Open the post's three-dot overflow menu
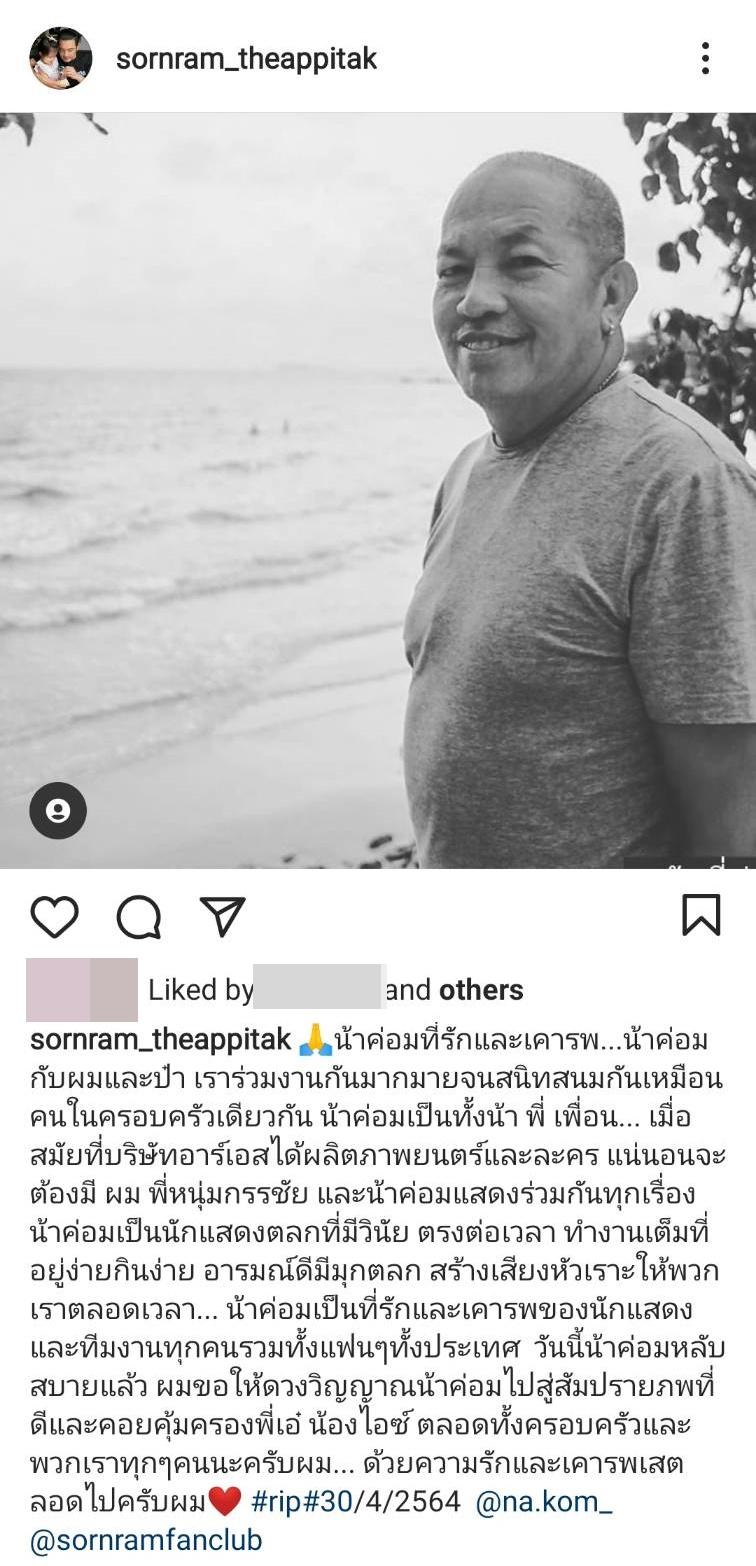 click(705, 59)
